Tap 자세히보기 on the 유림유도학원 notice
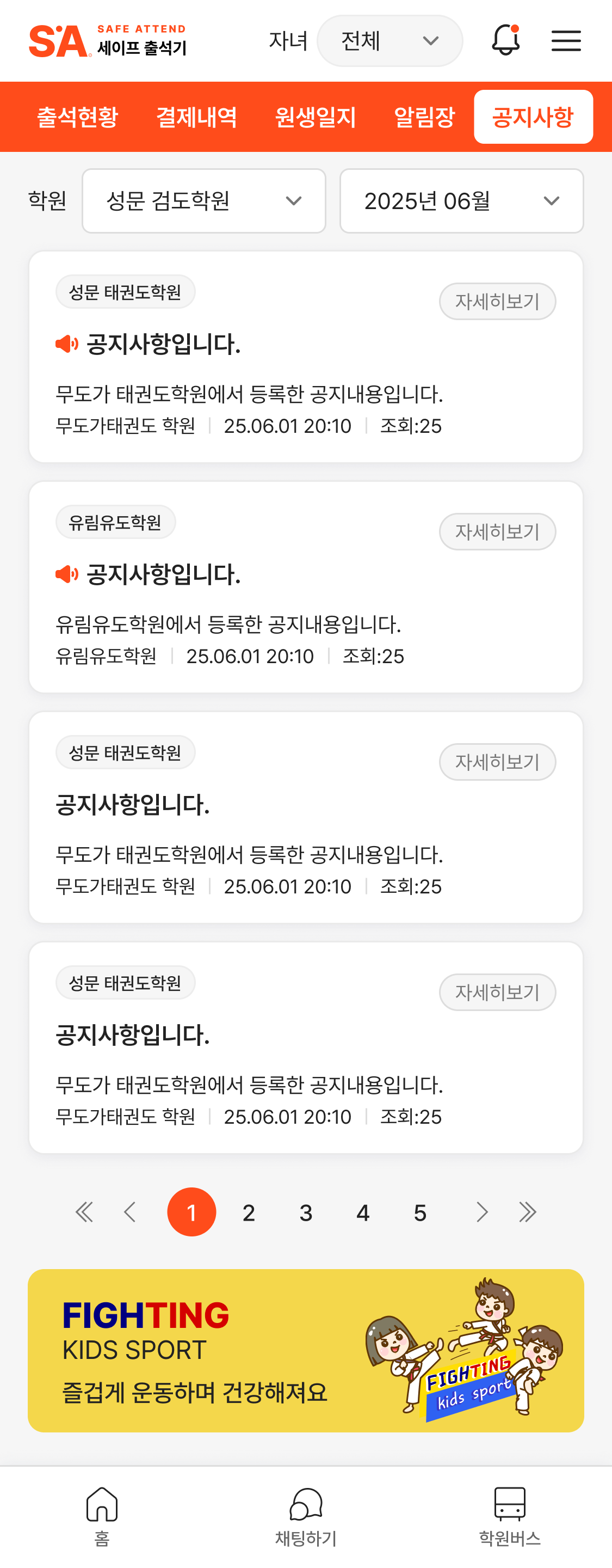This screenshot has width=612, height=1568. click(497, 531)
